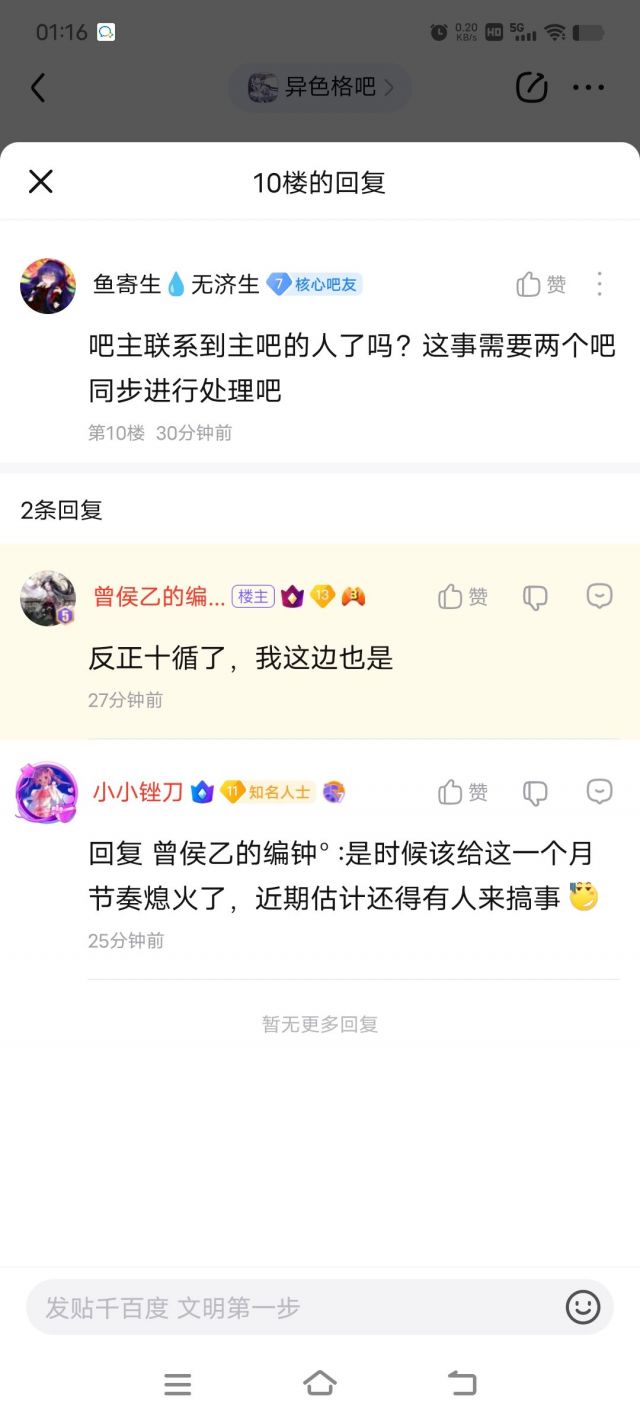
Task: Like 鱼寄生's 10th floor post
Action: point(542,285)
